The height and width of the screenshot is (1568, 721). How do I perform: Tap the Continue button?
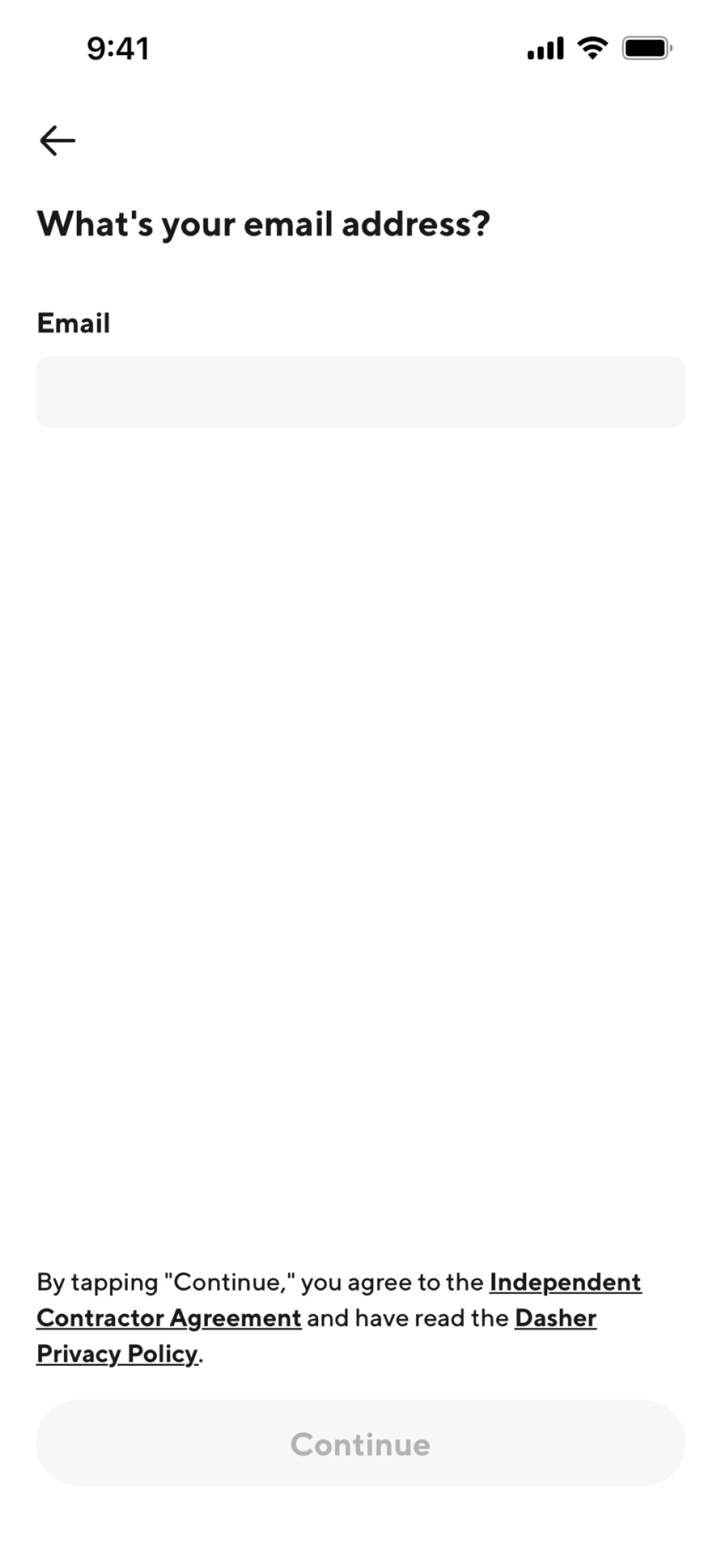[360, 1444]
